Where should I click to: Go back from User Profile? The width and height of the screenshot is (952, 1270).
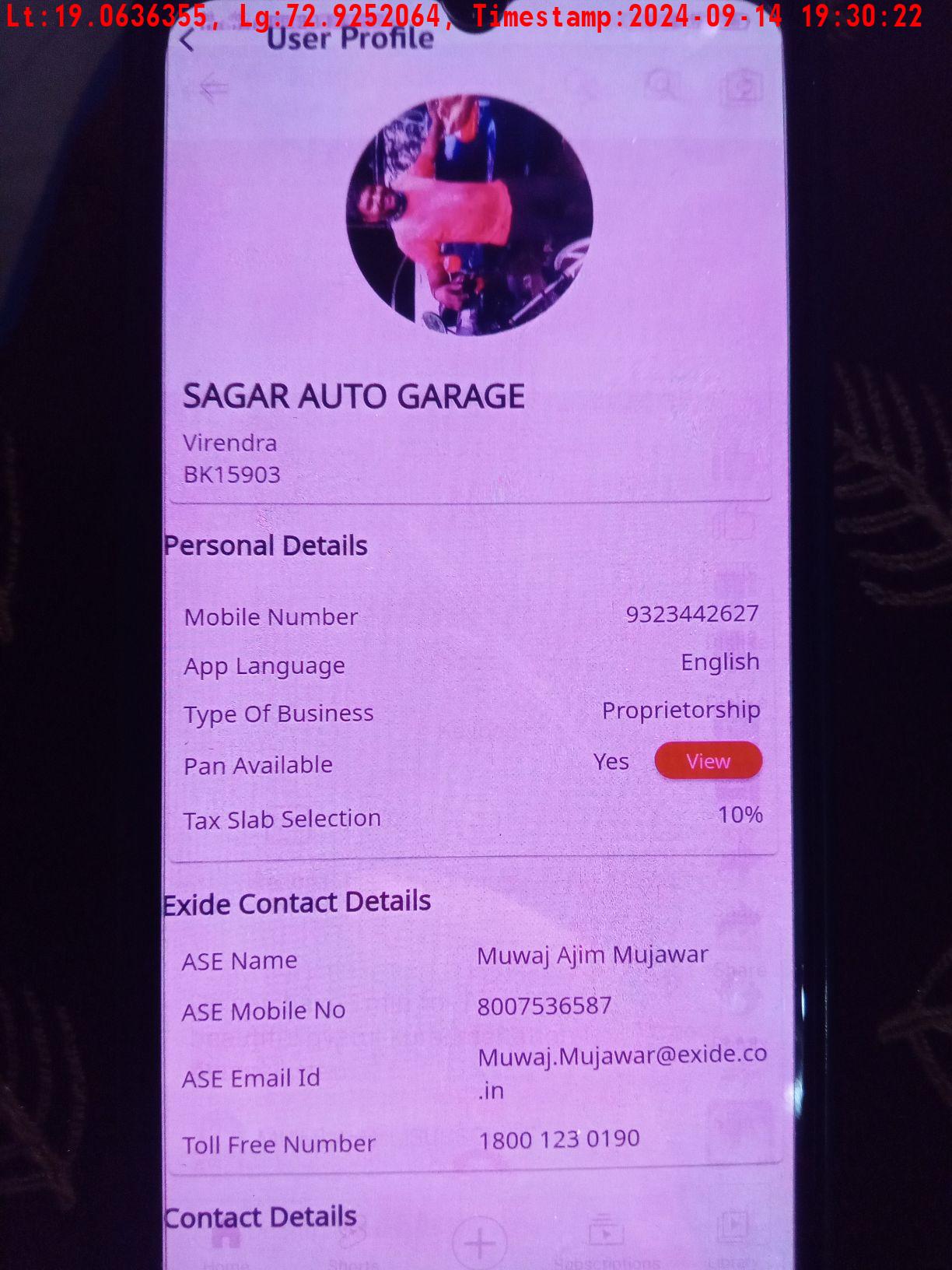187,40
